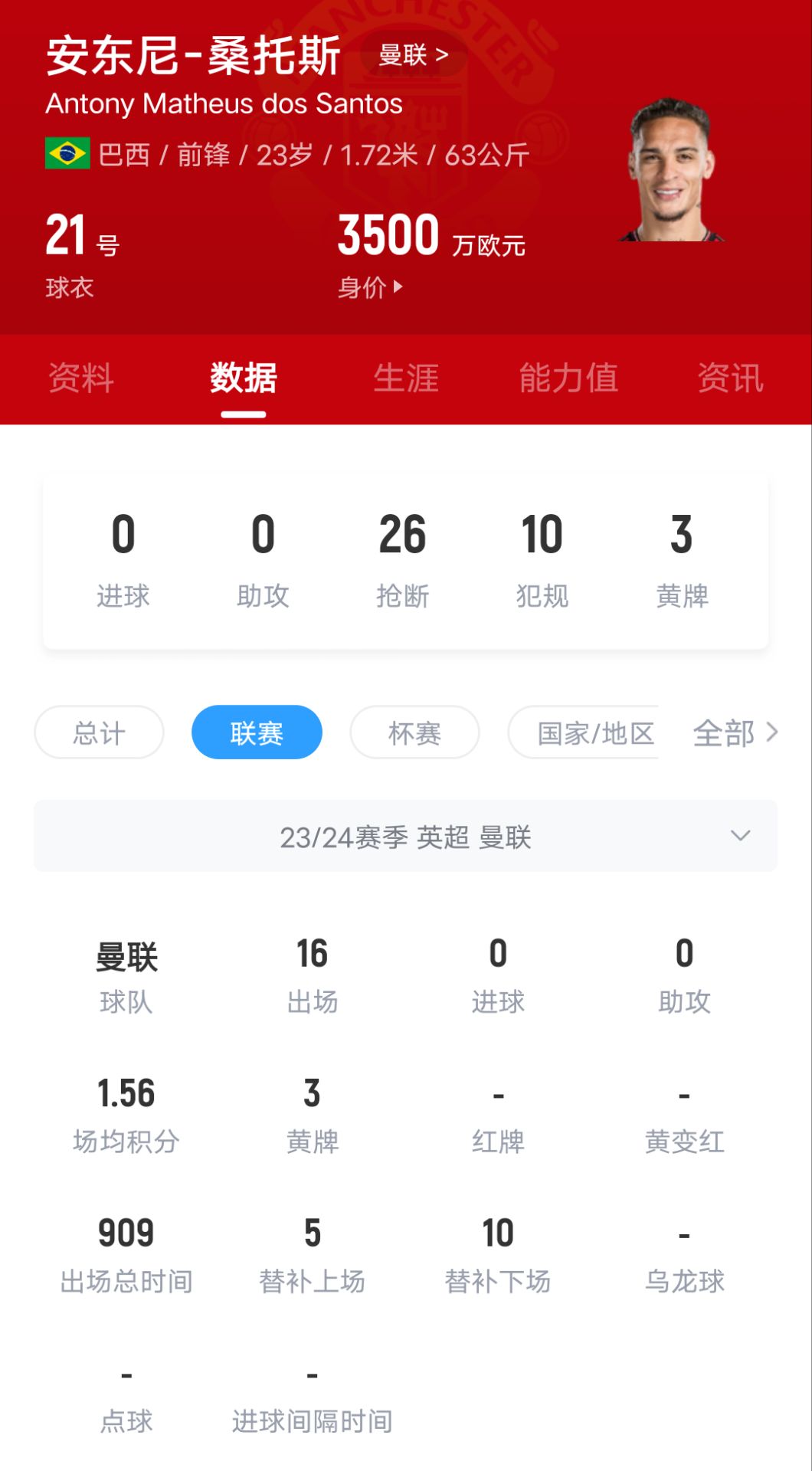Select the 数据 tab
812x1471 pixels.
pyautogui.click(x=244, y=378)
